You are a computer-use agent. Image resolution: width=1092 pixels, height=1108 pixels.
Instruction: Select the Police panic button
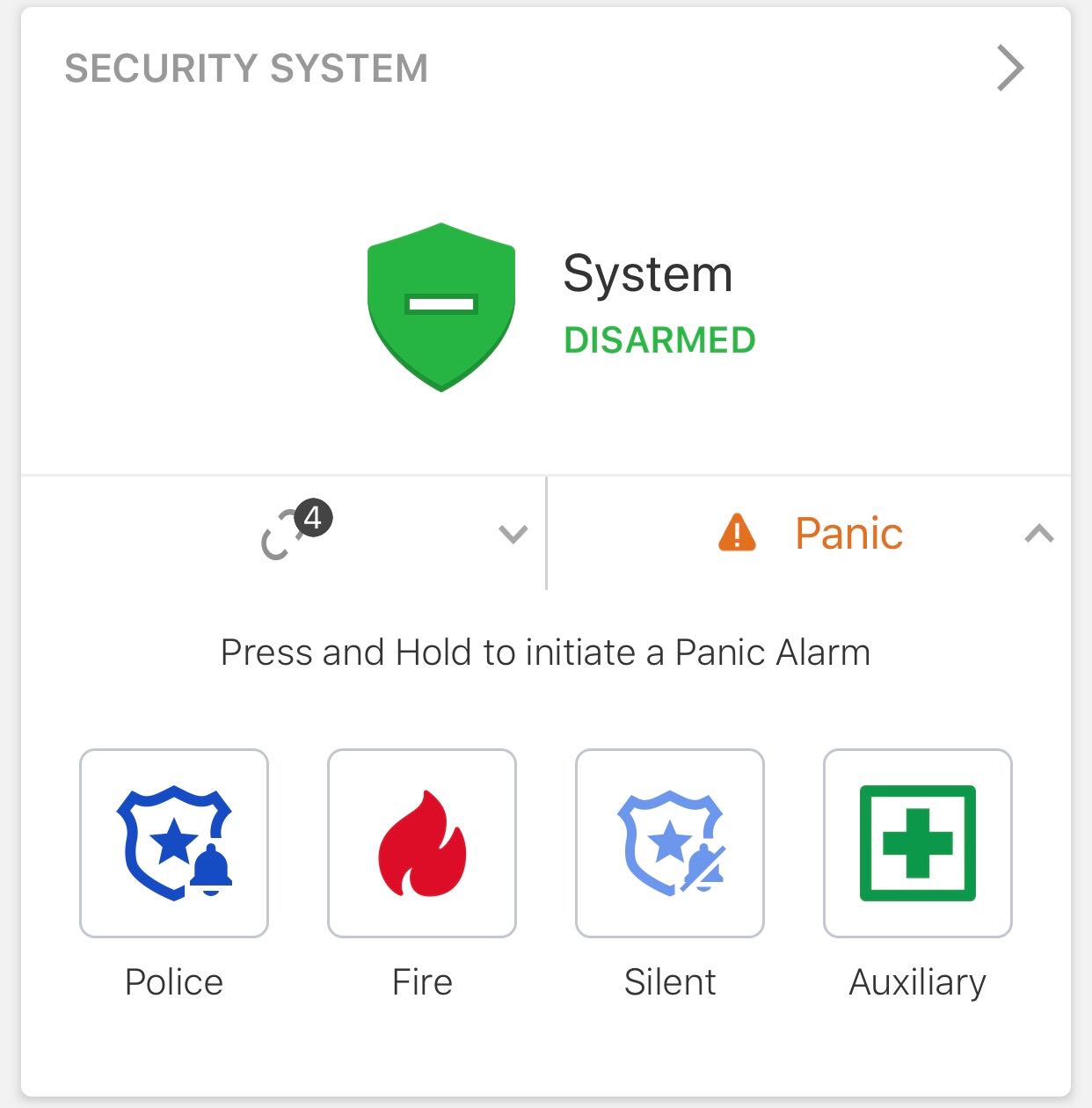174,842
